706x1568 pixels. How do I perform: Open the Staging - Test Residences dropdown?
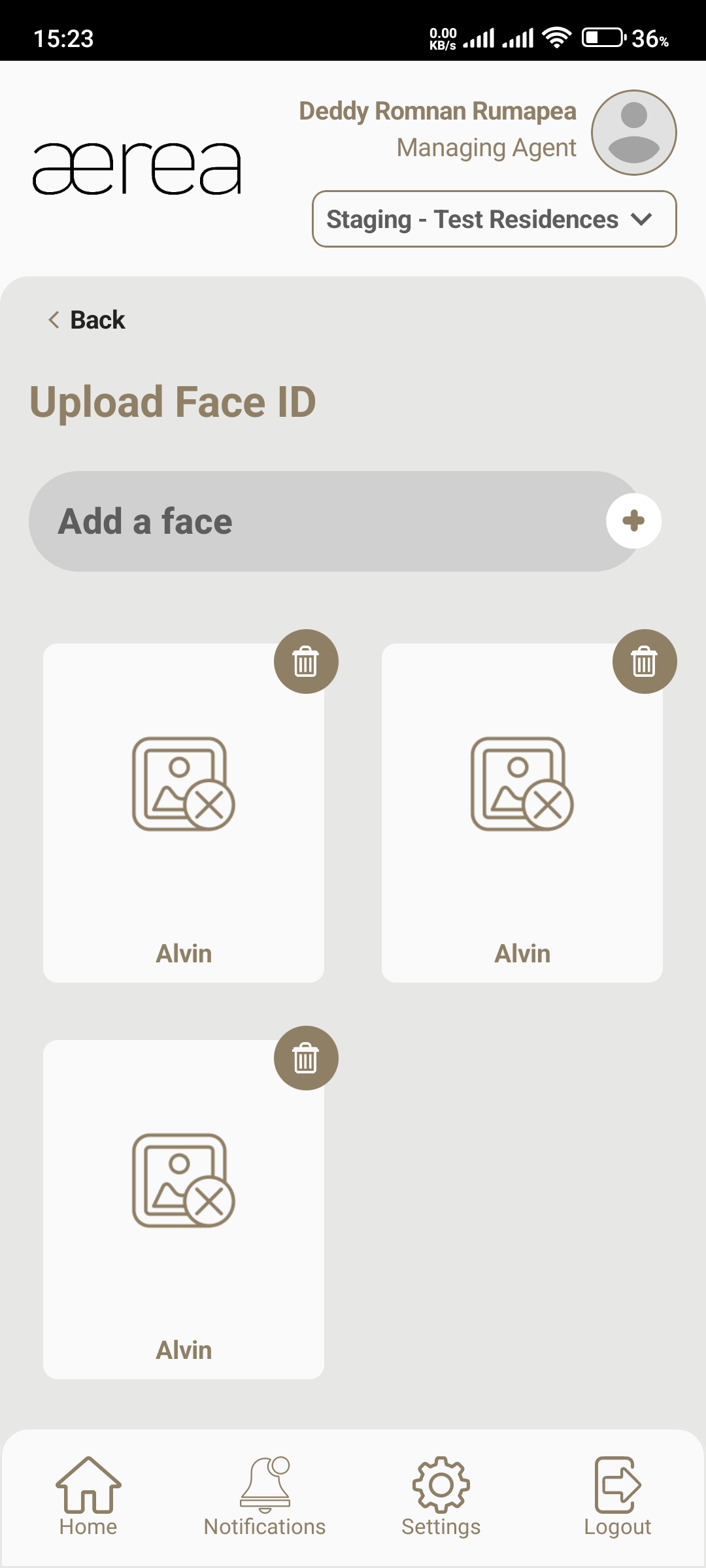coord(494,220)
